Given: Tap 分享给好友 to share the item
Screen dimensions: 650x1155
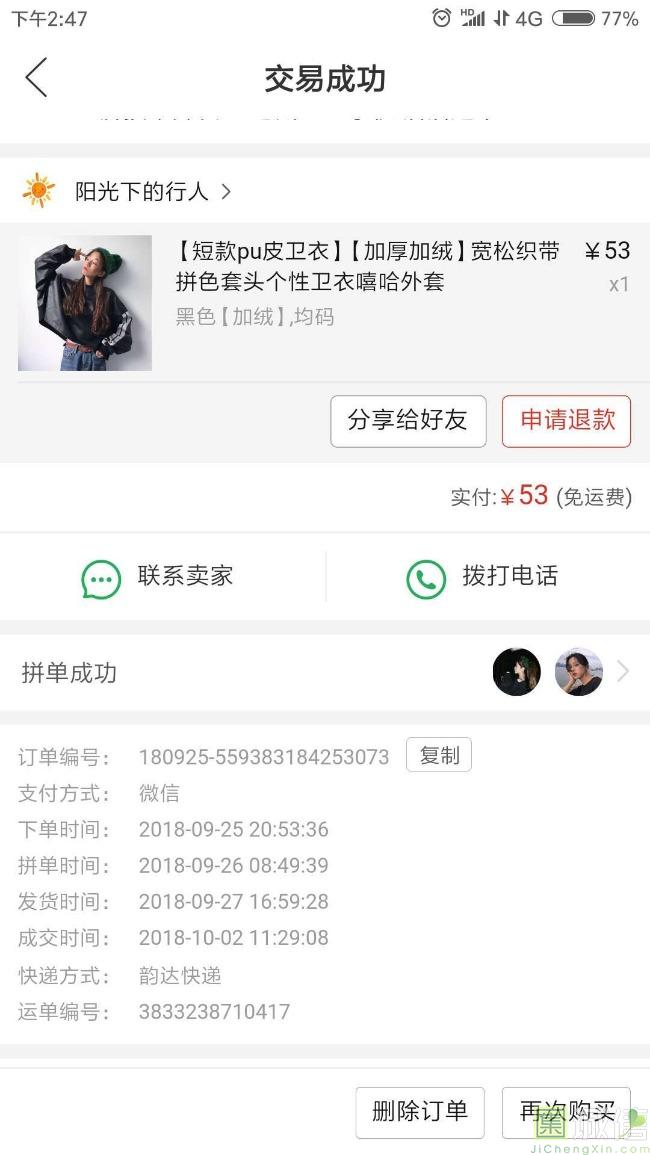Looking at the screenshot, I should click(x=408, y=421).
